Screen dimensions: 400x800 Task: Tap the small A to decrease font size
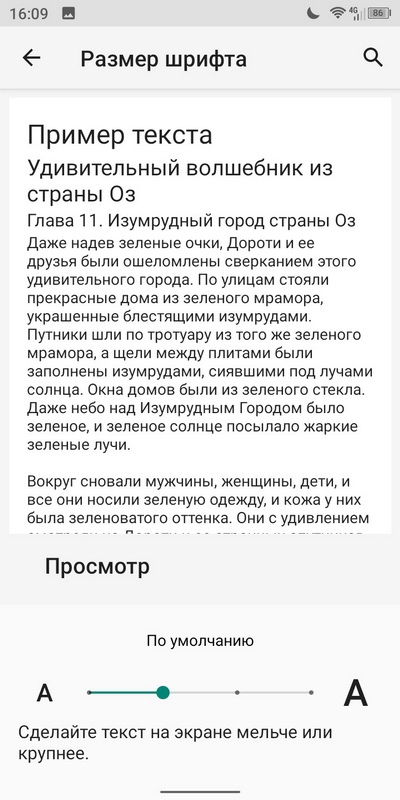(45, 693)
